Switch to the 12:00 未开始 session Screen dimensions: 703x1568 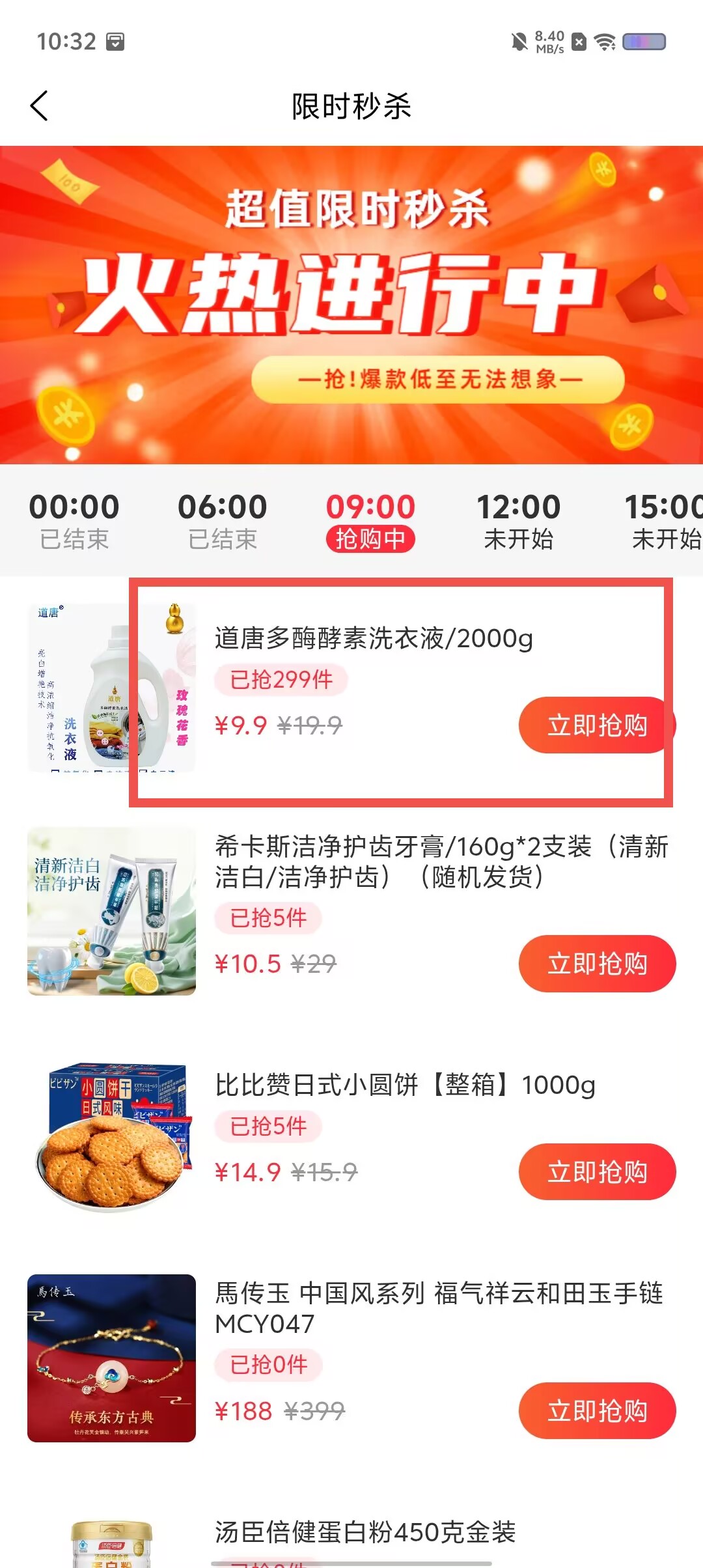click(x=519, y=522)
